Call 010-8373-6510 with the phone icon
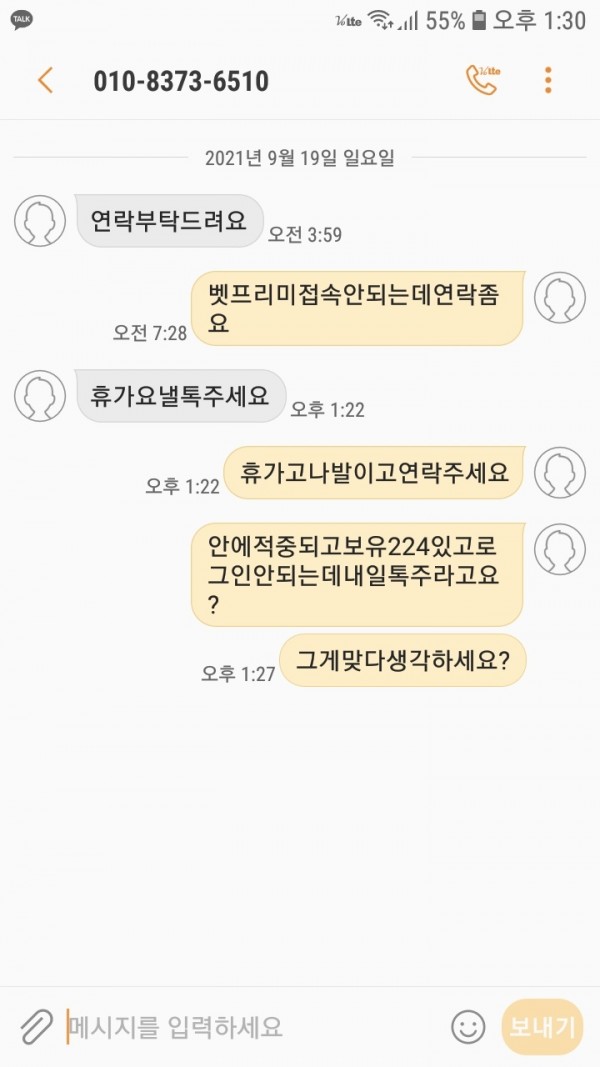The image size is (600, 1067). (x=481, y=80)
